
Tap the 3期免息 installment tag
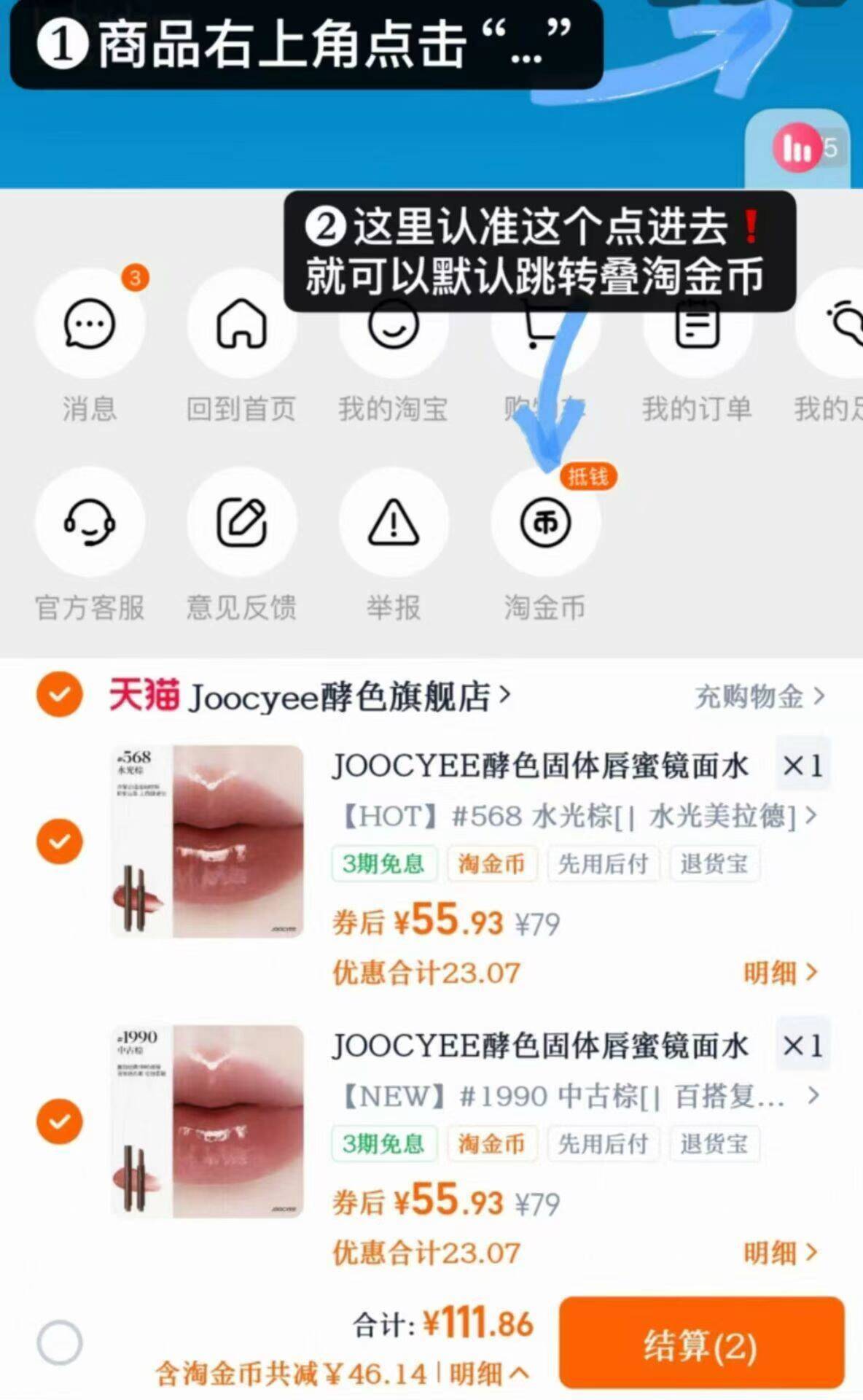pyautogui.click(x=384, y=864)
